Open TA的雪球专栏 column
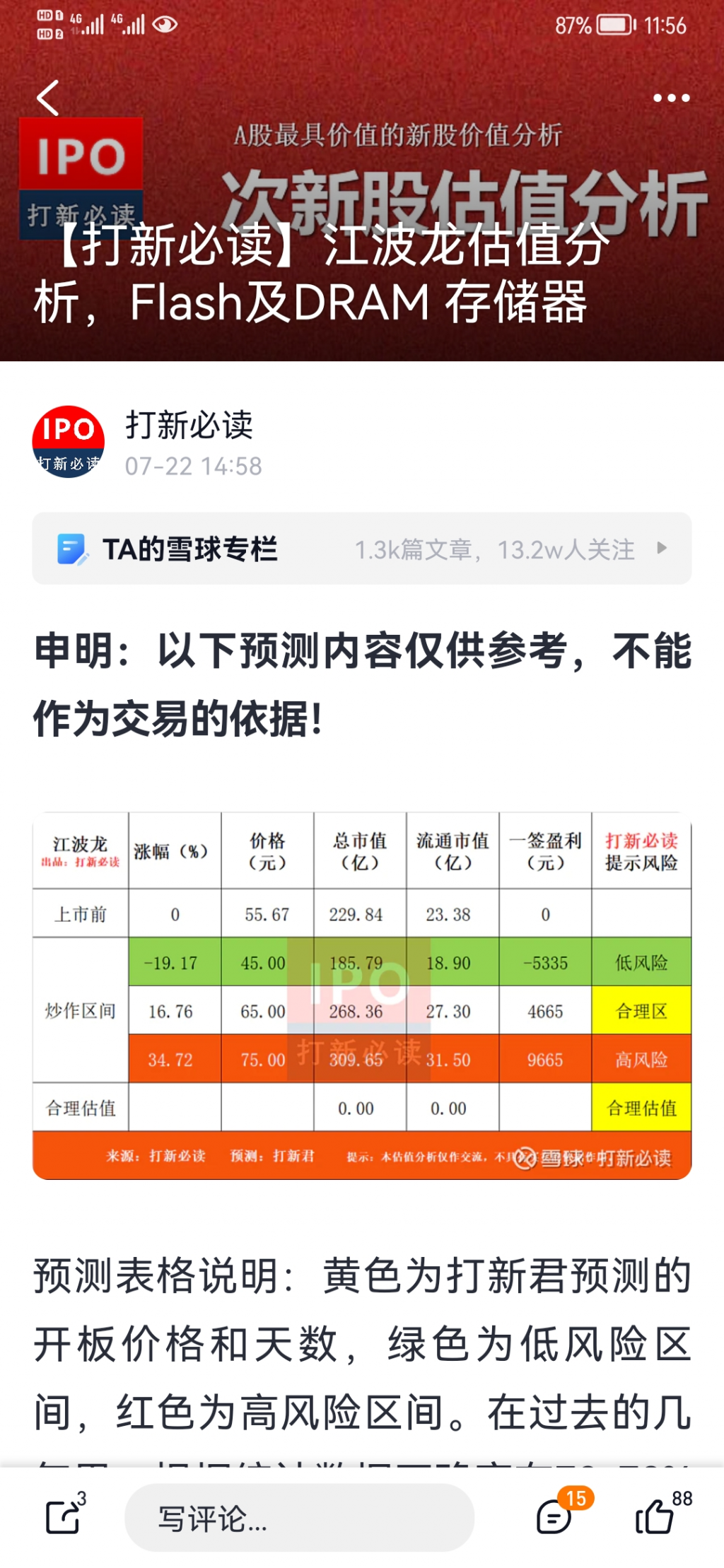Screen dimensions: 724x1568 [361, 549]
